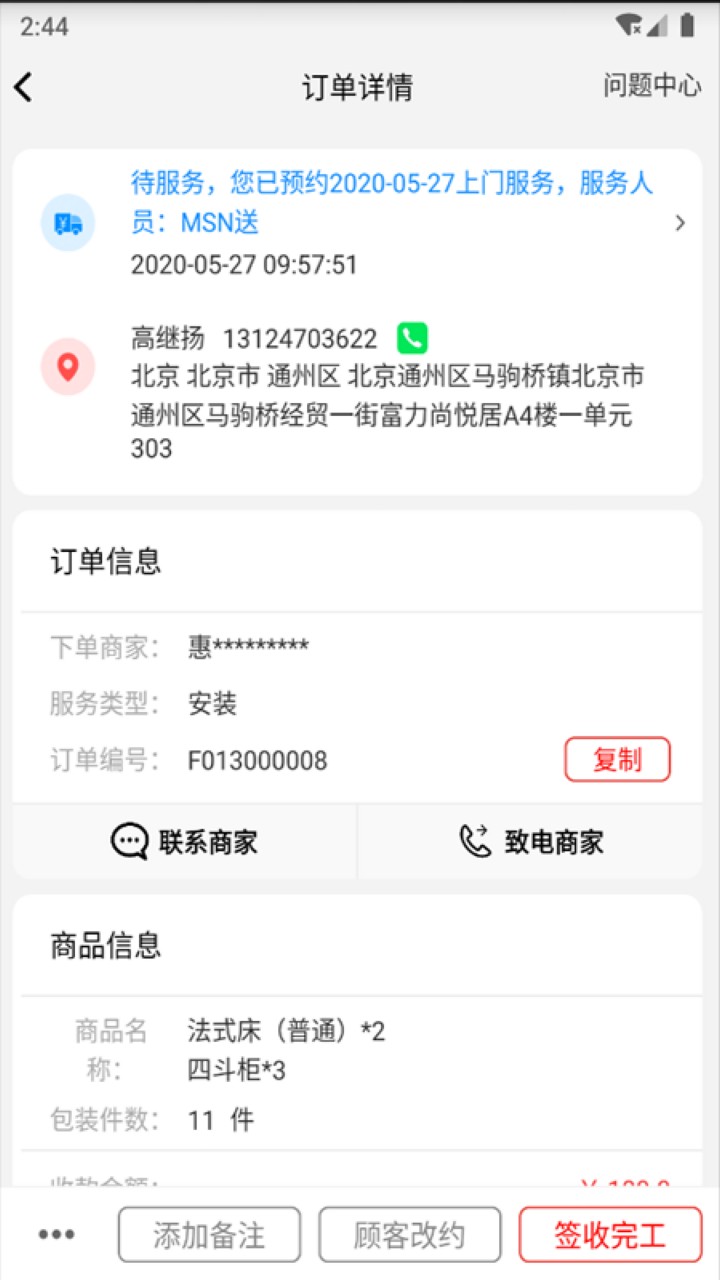Open 问题中心 help center

(x=651, y=86)
